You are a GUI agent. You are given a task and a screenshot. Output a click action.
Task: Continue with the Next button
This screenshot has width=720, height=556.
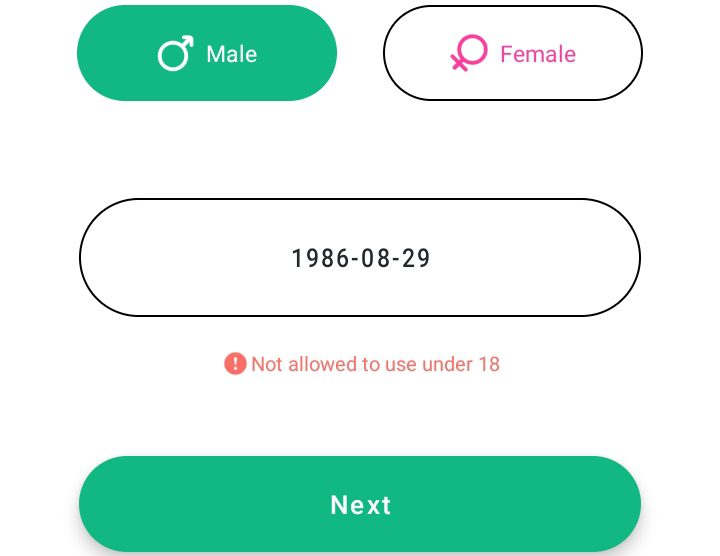[360, 504]
